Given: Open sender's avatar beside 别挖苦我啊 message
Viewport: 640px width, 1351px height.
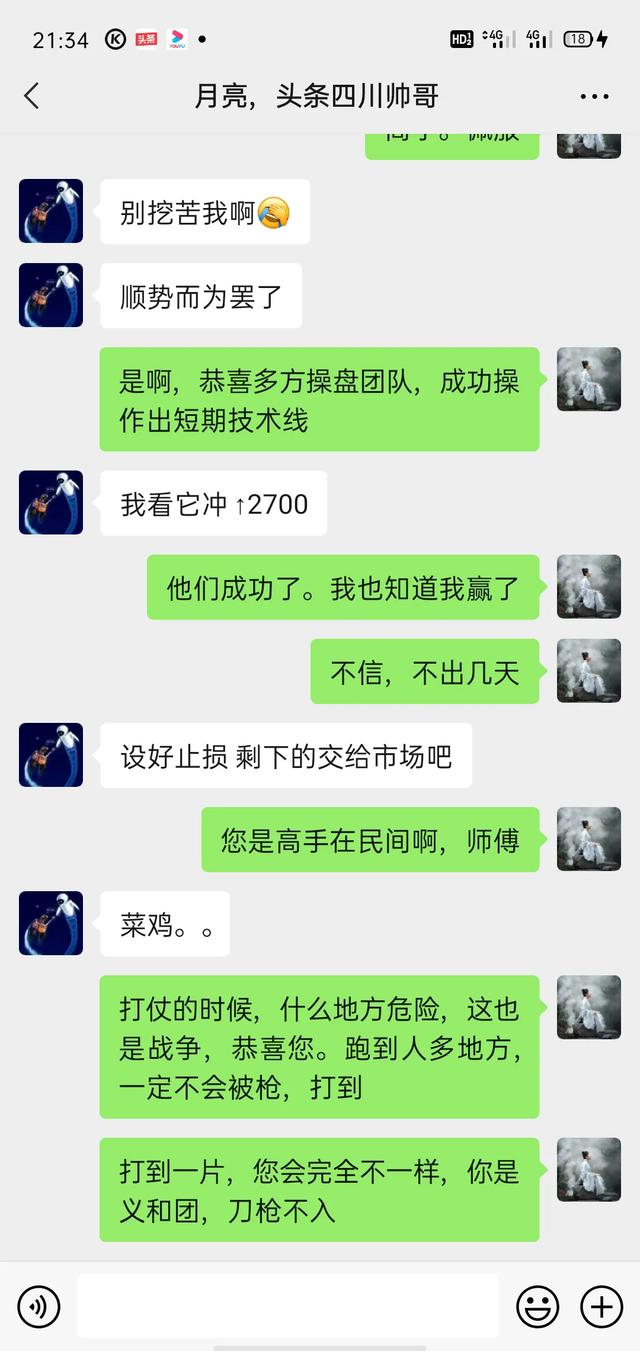Looking at the screenshot, I should click(51, 211).
